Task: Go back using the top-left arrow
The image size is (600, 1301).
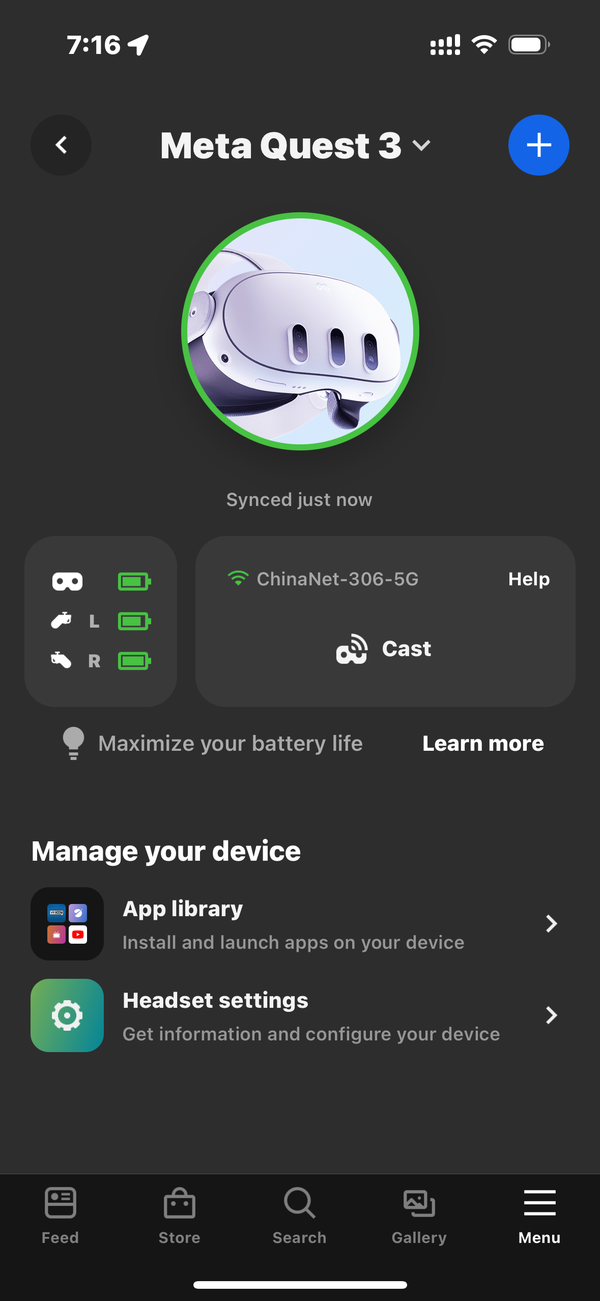Action: pos(61,146)
